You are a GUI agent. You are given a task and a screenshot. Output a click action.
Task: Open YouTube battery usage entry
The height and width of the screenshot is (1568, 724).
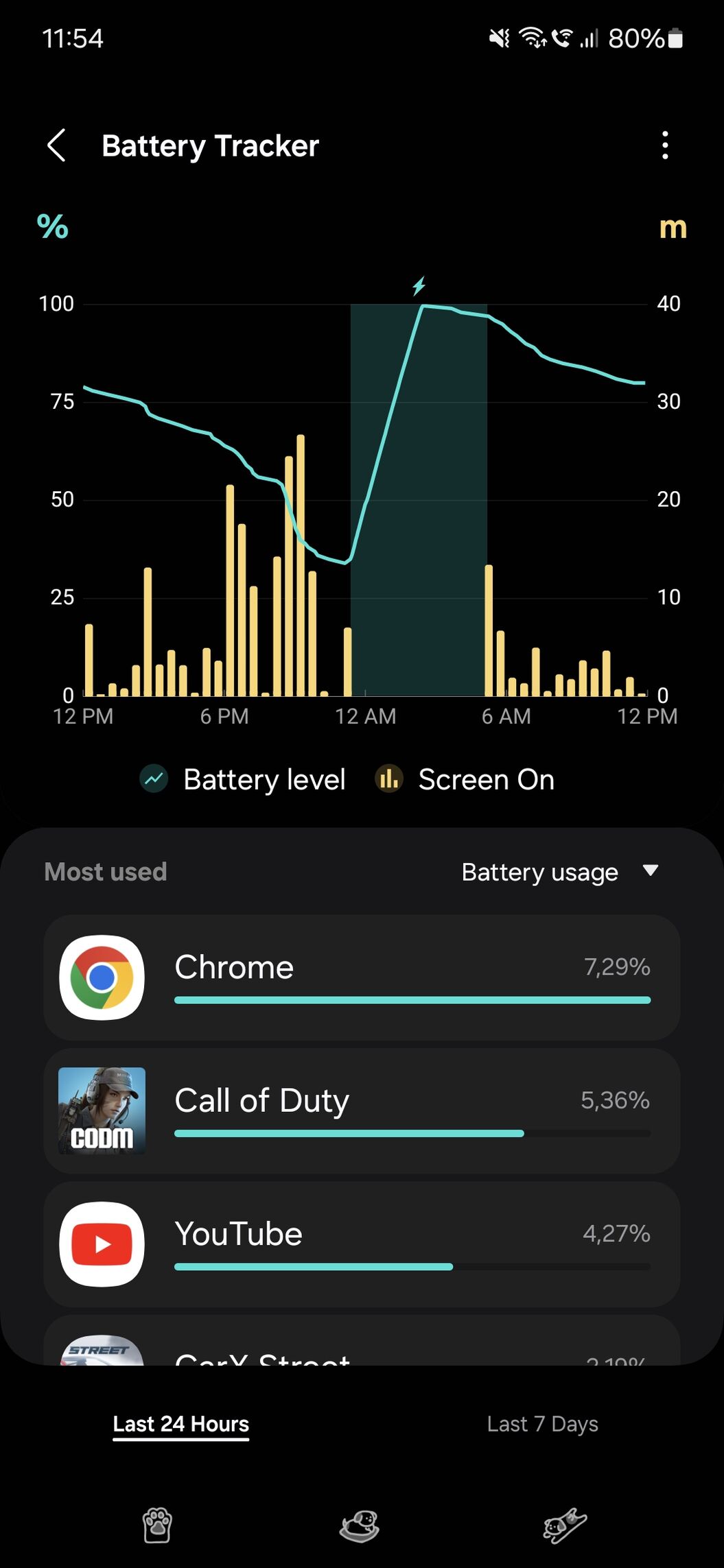[362, 1244]
